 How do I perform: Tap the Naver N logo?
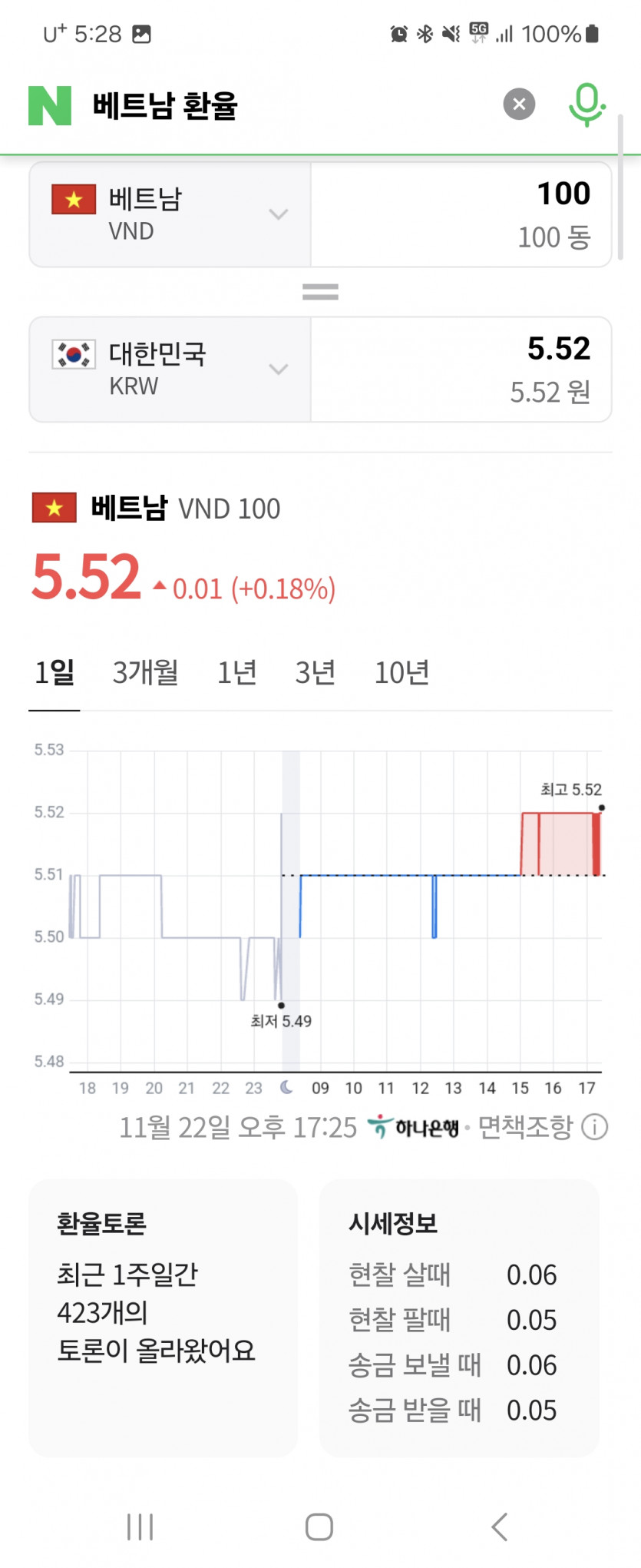pos(50,105)
